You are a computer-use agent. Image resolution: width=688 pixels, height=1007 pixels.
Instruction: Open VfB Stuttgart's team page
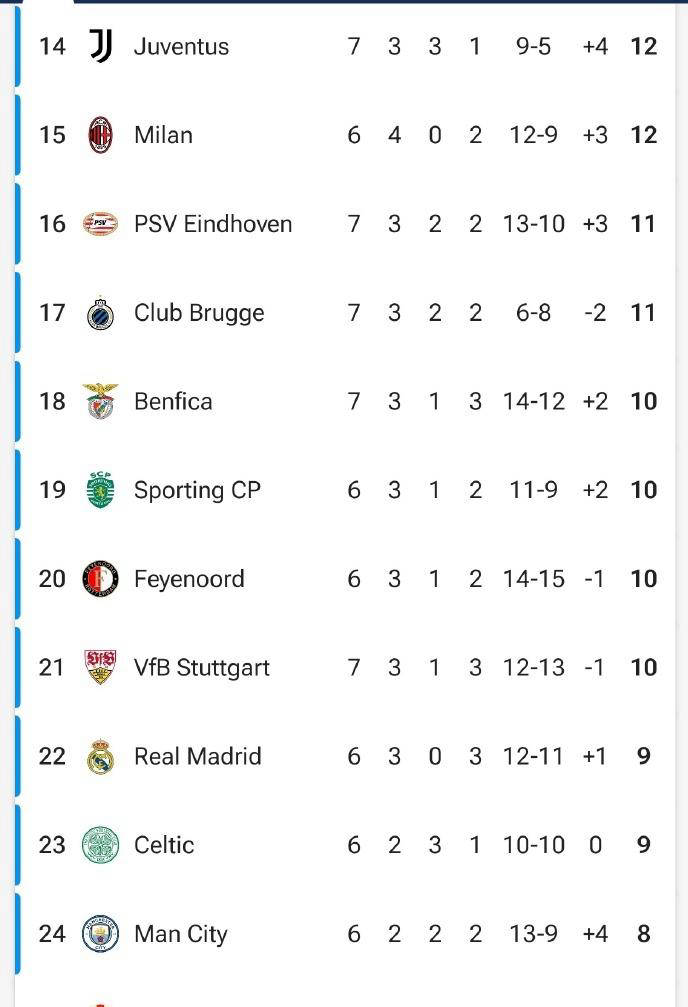[202, 667]
